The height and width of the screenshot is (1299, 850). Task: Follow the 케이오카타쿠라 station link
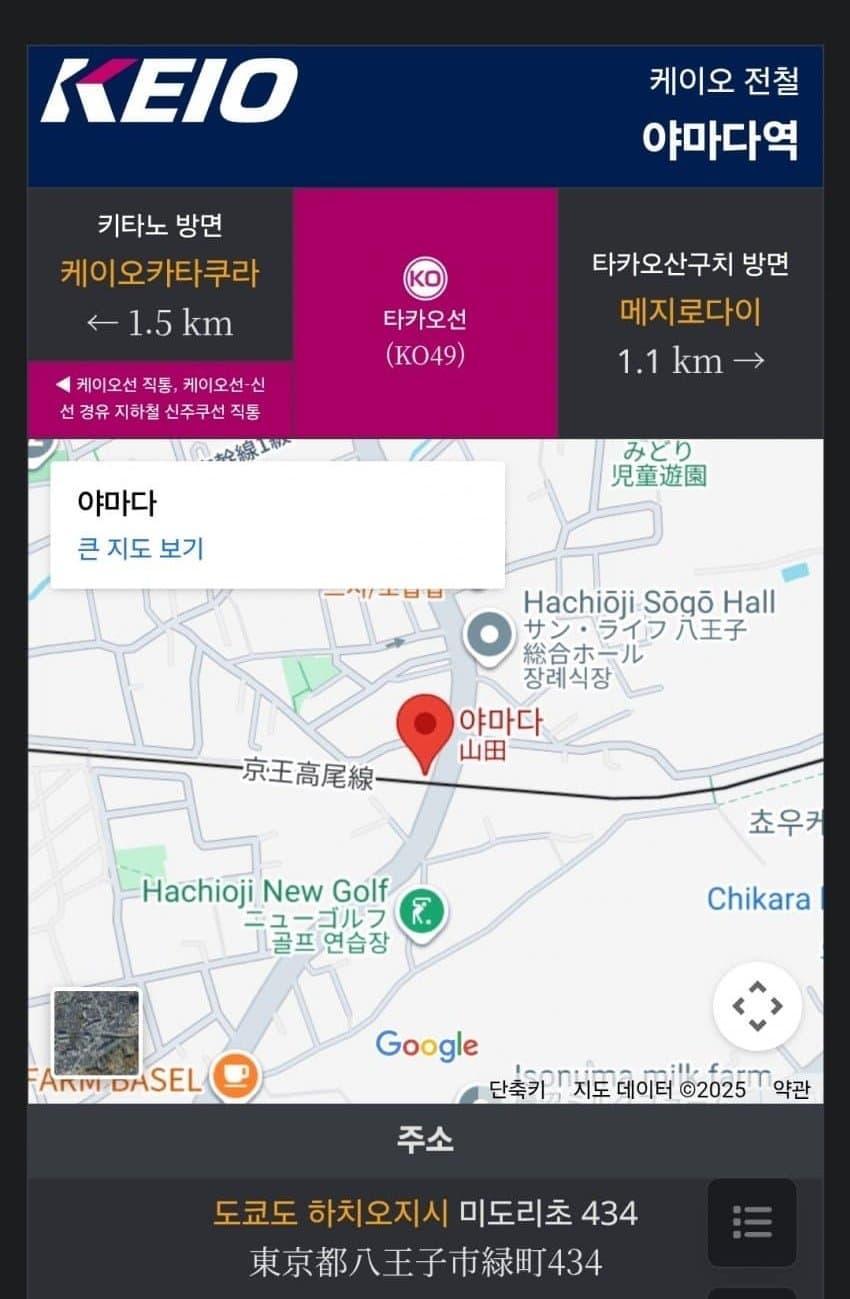160,273
